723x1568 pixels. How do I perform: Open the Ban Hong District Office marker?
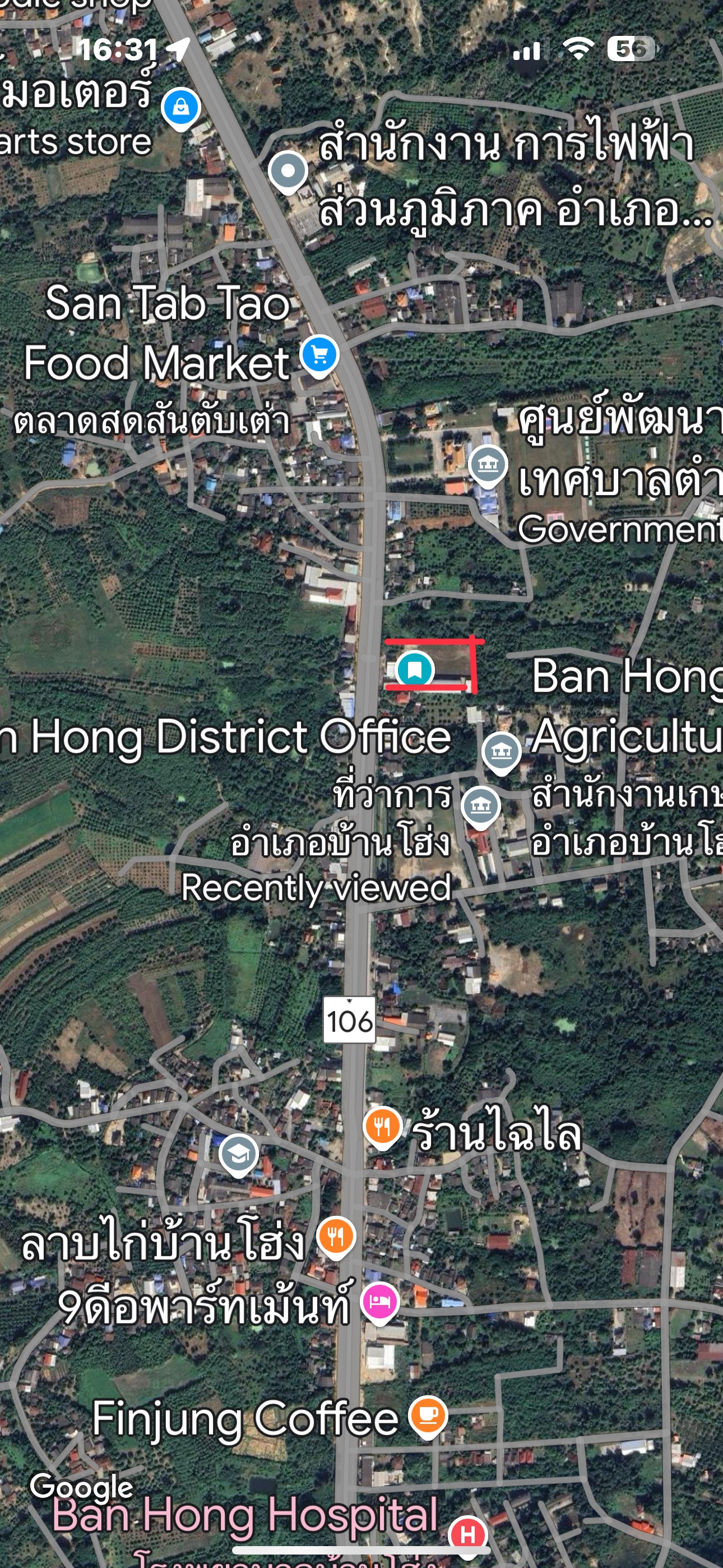point(481,806)
